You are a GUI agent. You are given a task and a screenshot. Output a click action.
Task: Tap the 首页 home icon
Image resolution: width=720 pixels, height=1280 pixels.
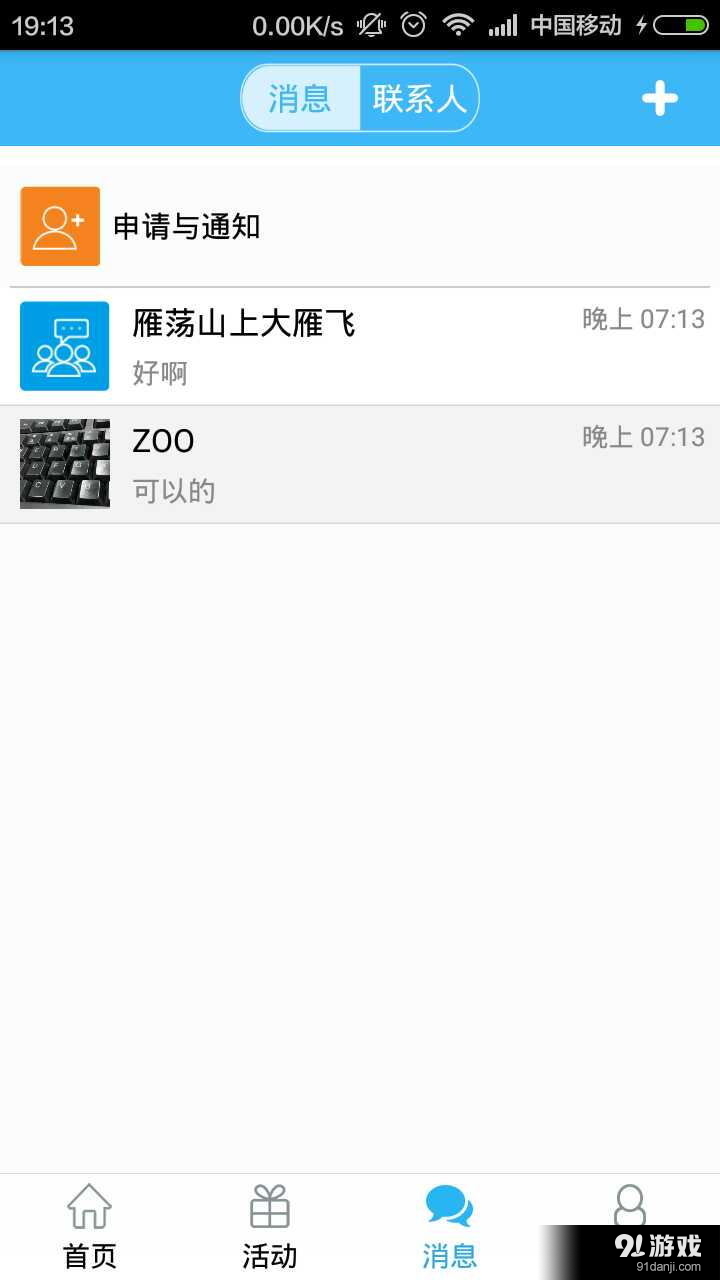89,1207
